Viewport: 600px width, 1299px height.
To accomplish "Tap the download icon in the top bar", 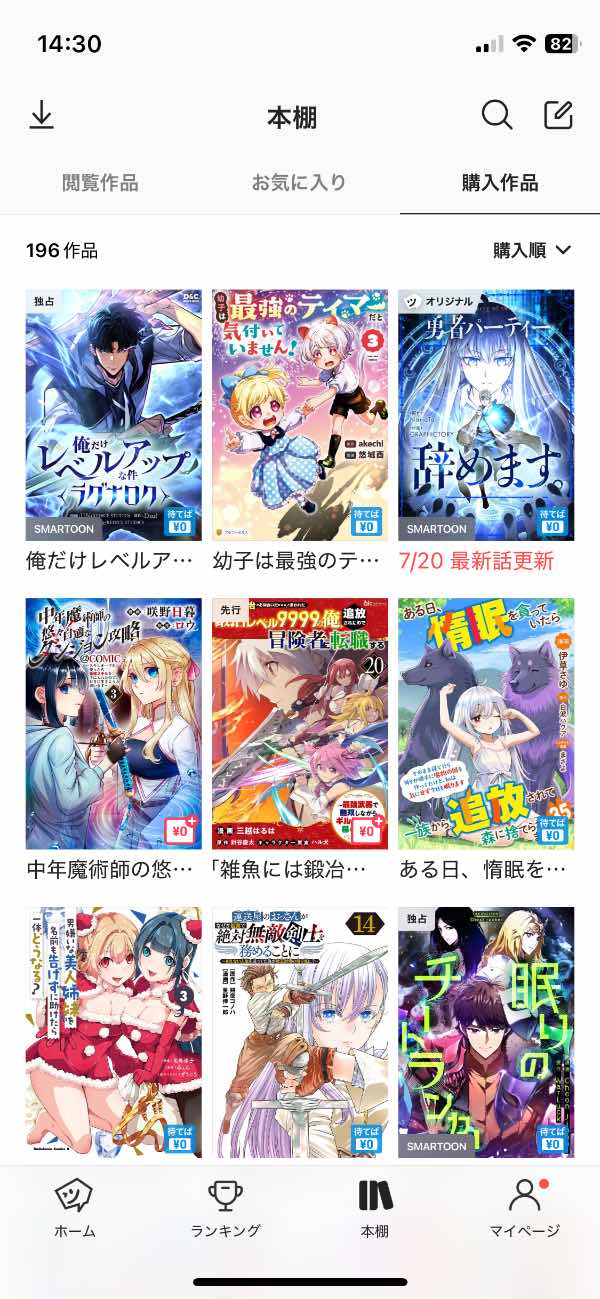I will tap(41, 116).
